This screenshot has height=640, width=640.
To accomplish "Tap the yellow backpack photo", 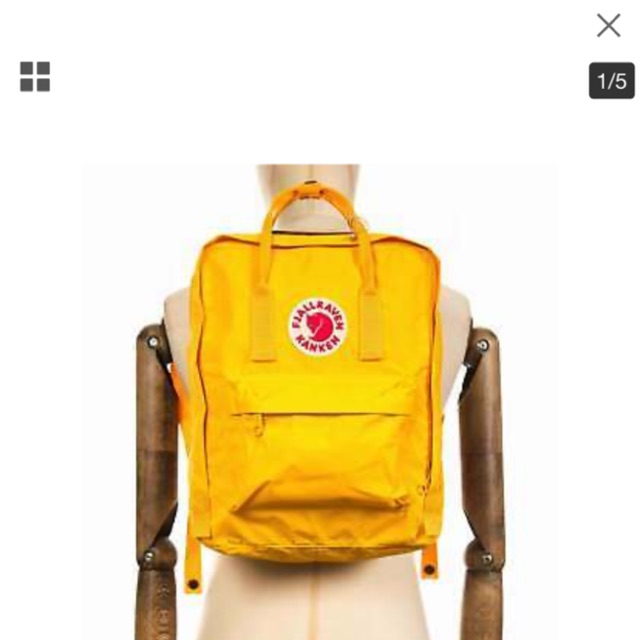I will pos(320,402).
